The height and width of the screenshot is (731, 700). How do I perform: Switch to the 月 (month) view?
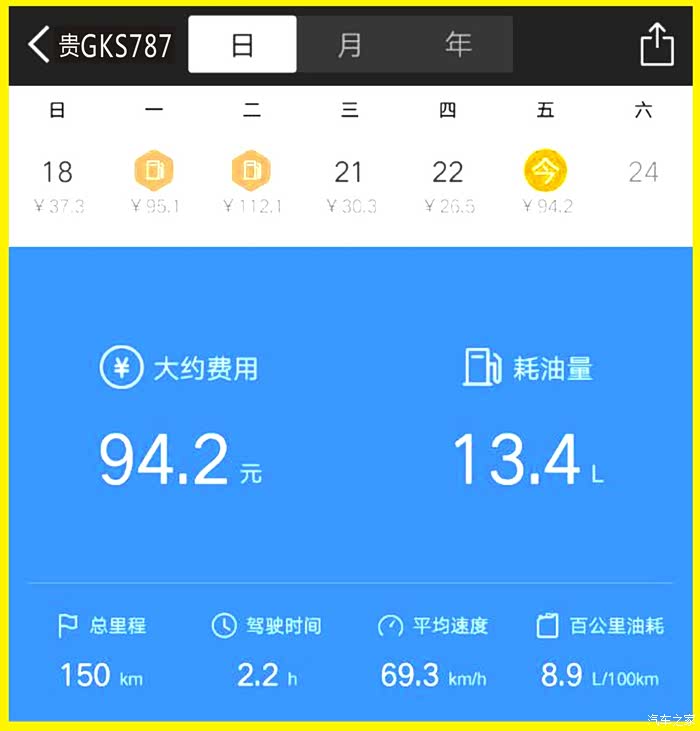(349, 45)
